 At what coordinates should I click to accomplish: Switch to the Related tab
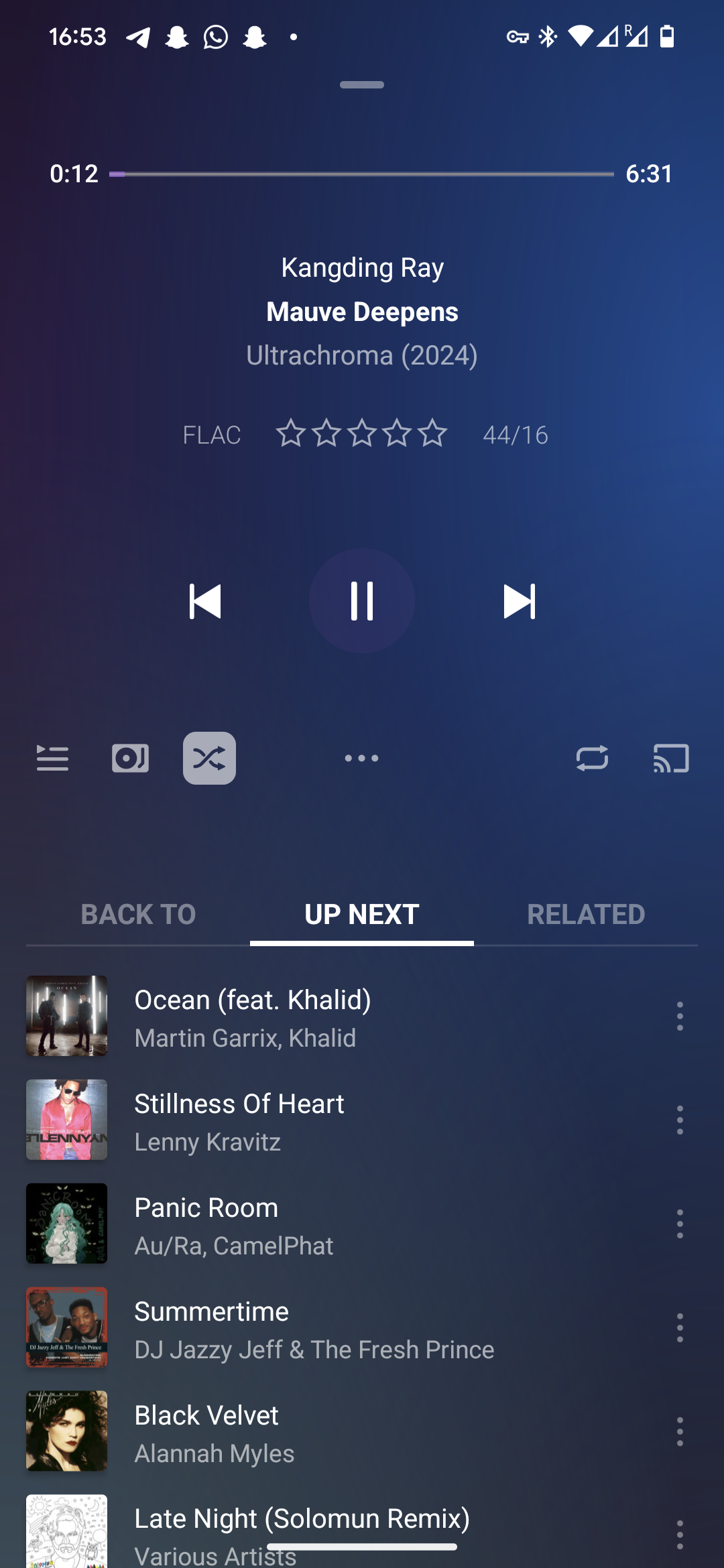(x=586, y=914)
